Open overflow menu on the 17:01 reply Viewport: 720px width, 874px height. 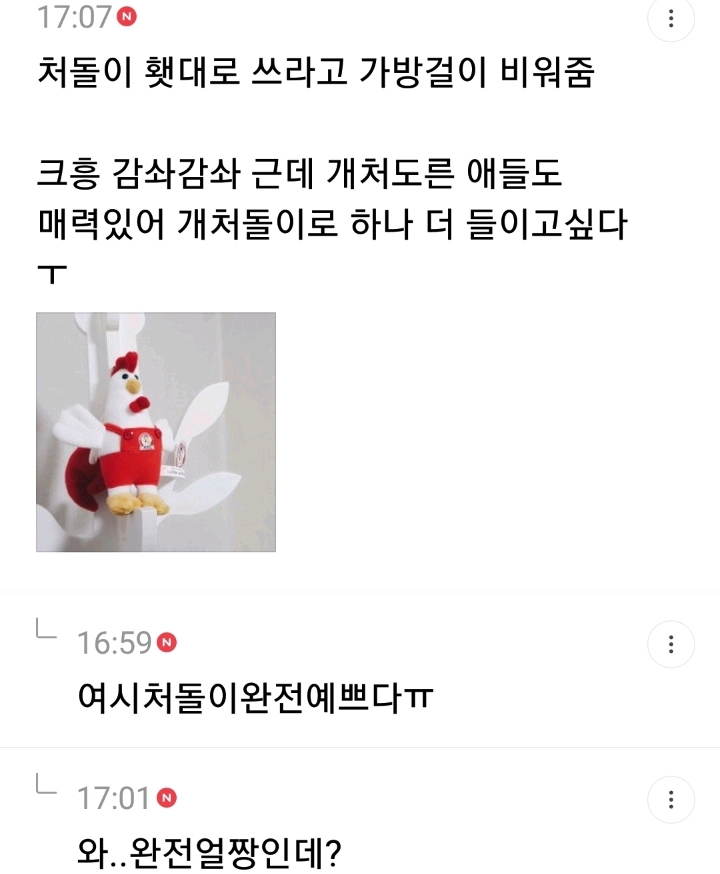tap(671, 799)
